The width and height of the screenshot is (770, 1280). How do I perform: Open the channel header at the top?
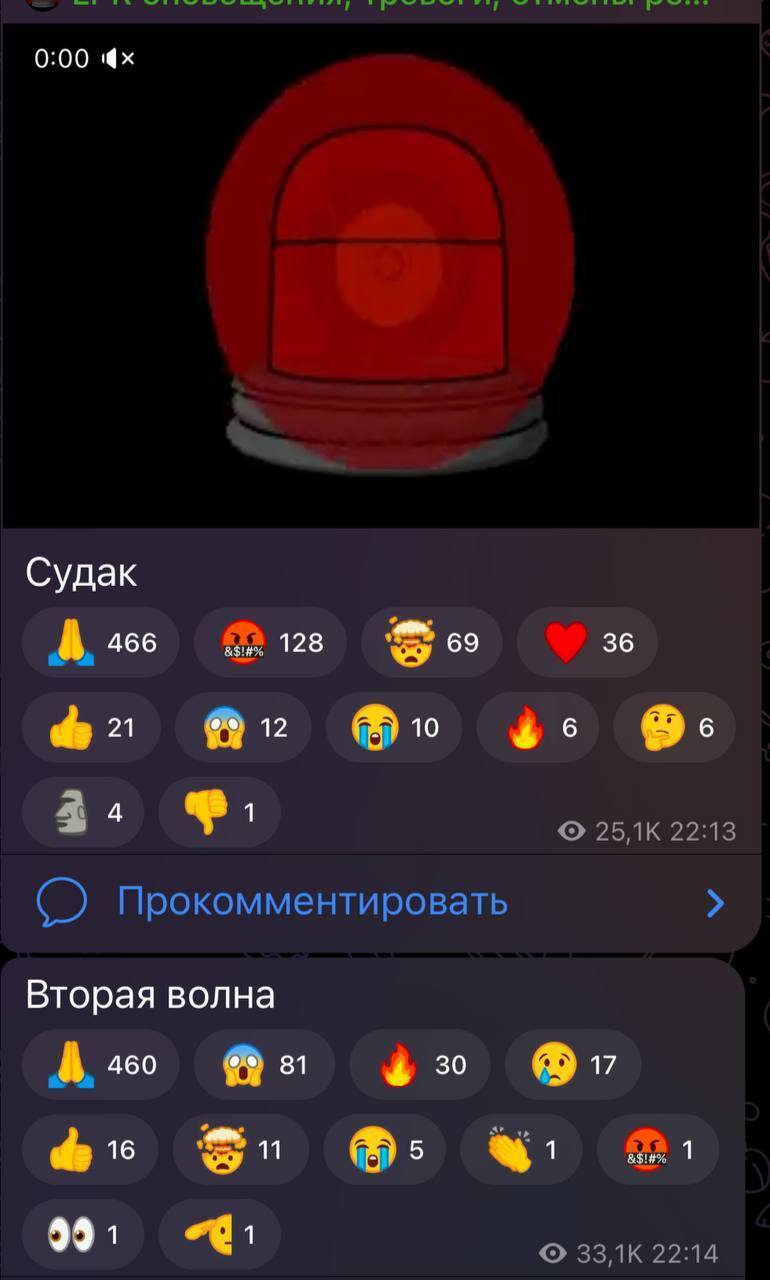pos(385,8)
